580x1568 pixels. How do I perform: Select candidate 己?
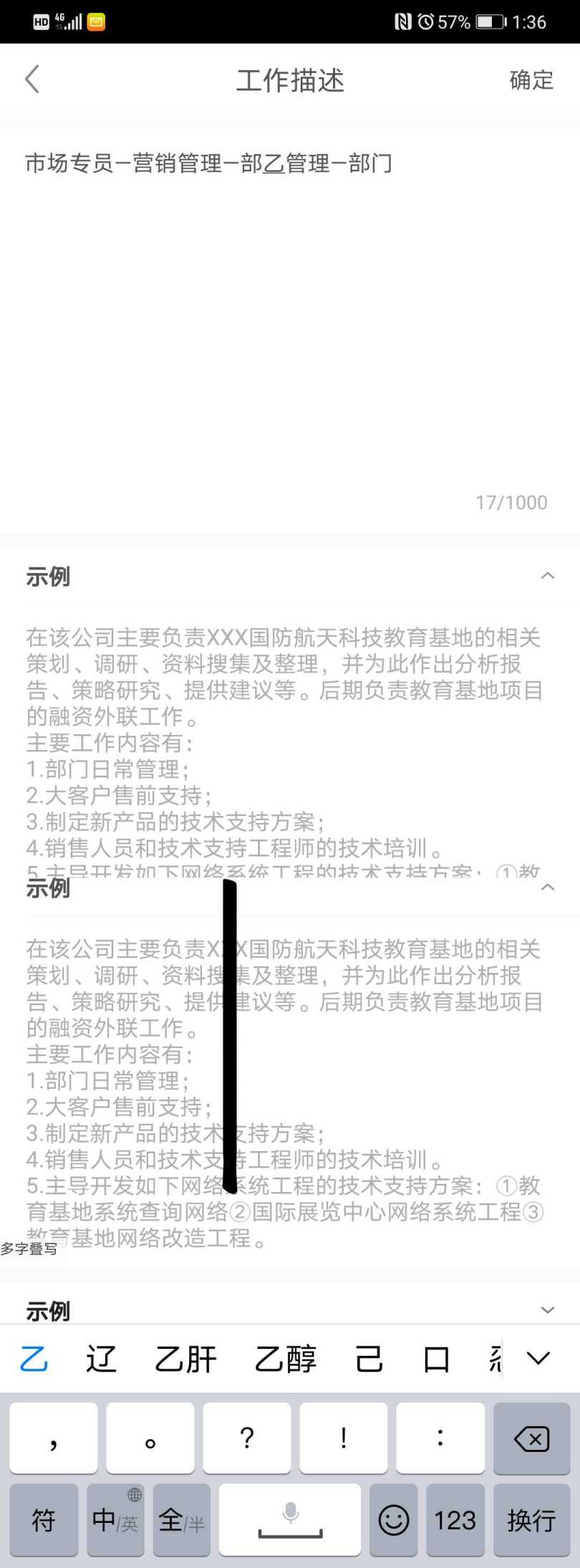tap(369, 1358)
